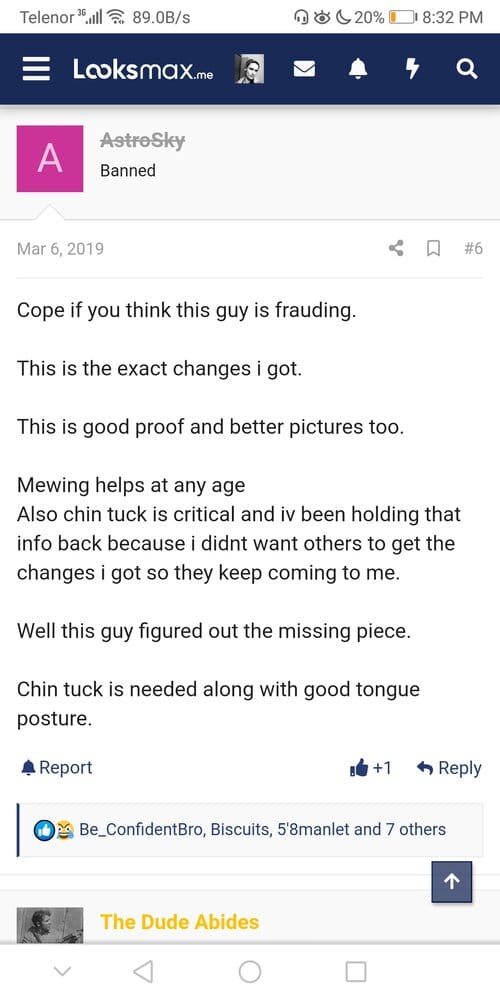Viewport: 500px width, 1000px height.
Task: Jump to top with the arrow button
Action: [452, 882]
